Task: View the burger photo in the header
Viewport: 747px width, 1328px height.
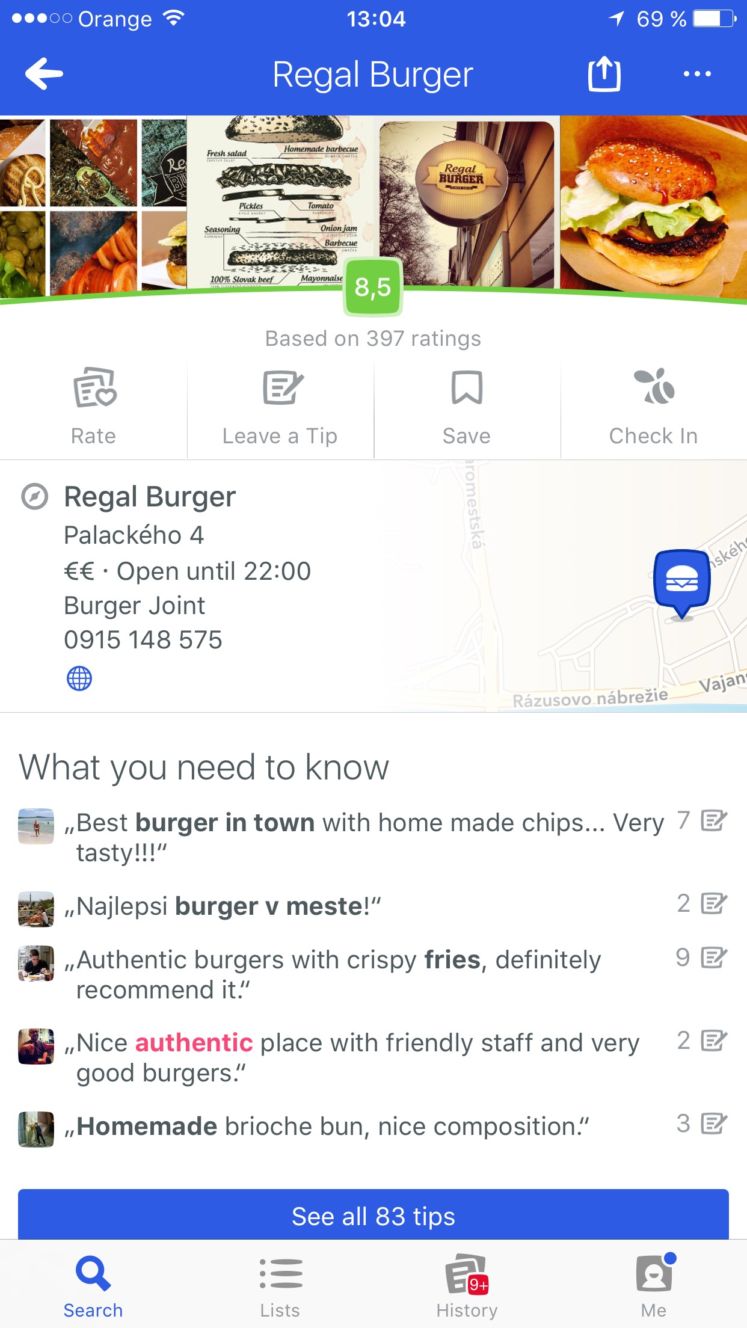Action: pyautogui.click(x=654, y=206)
